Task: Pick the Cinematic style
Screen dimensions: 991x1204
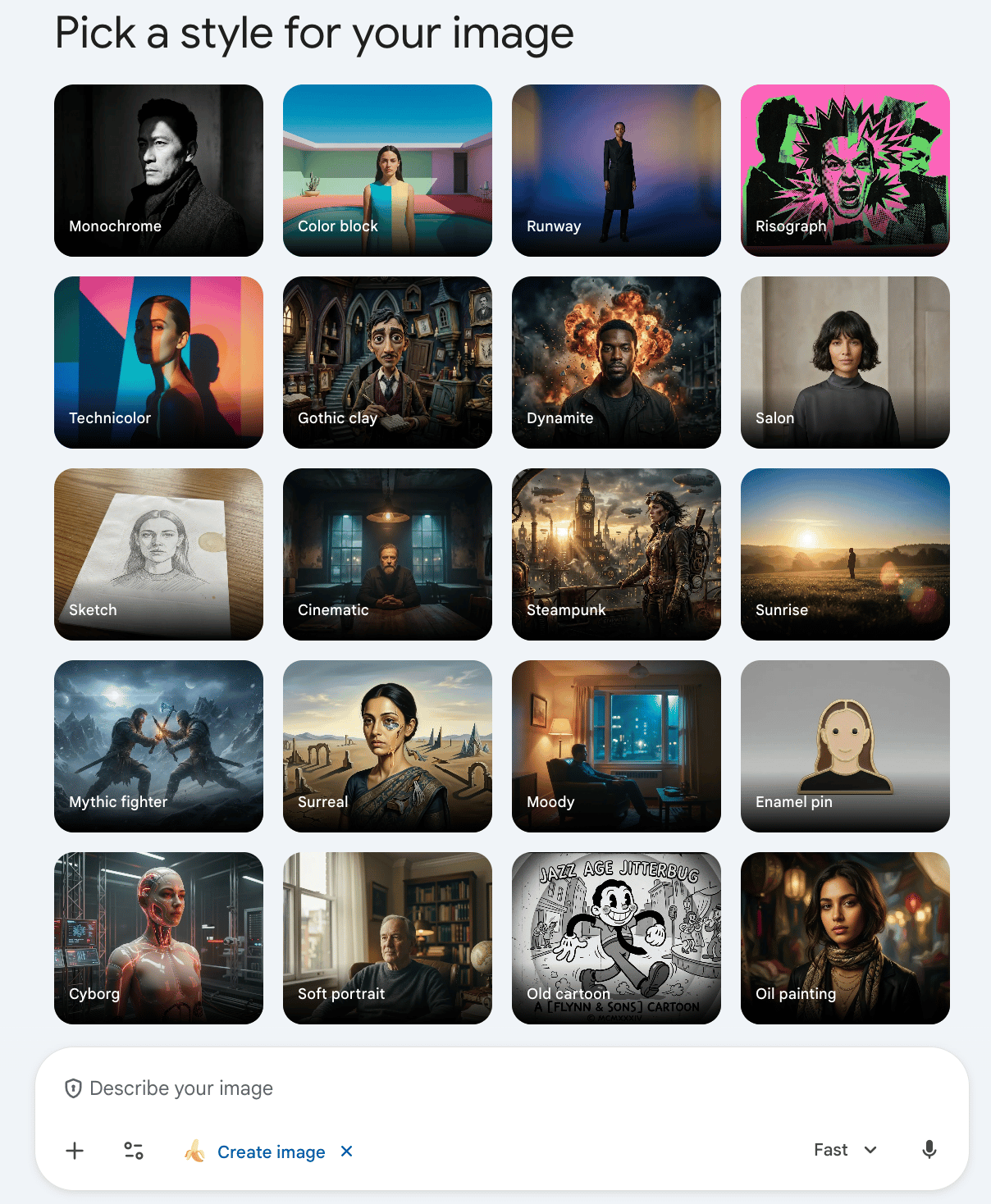Action: (x=387, y=554)
